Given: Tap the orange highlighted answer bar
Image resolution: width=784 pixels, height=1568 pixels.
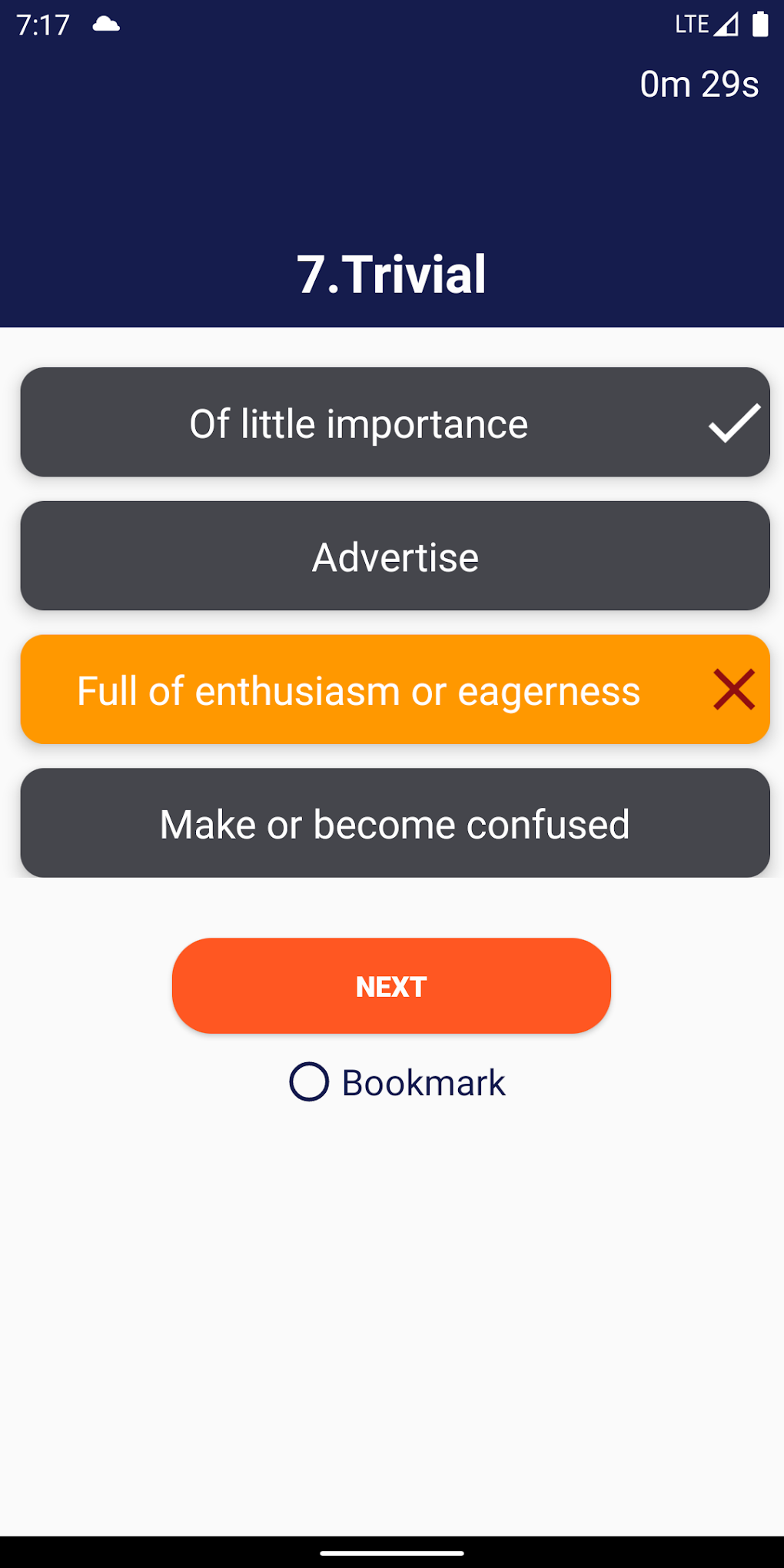Looking at the screenshot, I should 394,689.
